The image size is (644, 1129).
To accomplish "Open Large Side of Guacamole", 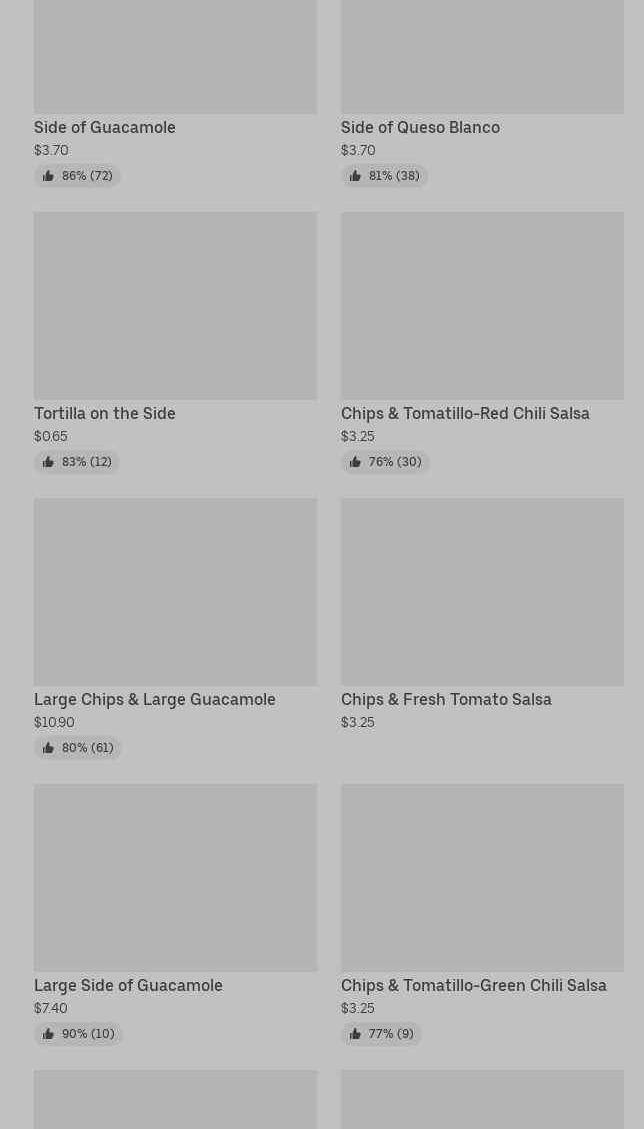I will [175, 914].
